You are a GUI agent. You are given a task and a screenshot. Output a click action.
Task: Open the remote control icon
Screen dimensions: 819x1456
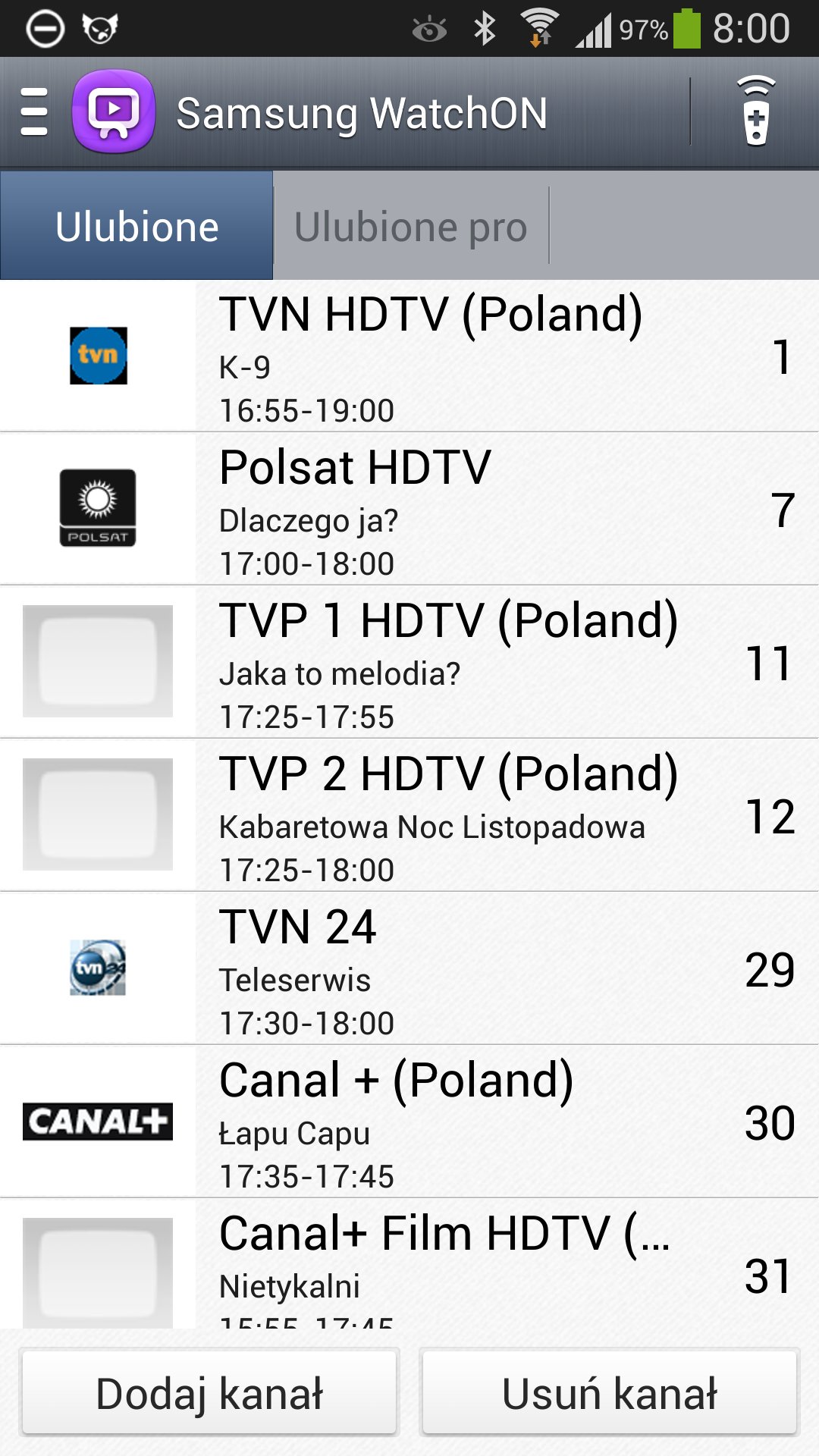click(x=755, y=112)
